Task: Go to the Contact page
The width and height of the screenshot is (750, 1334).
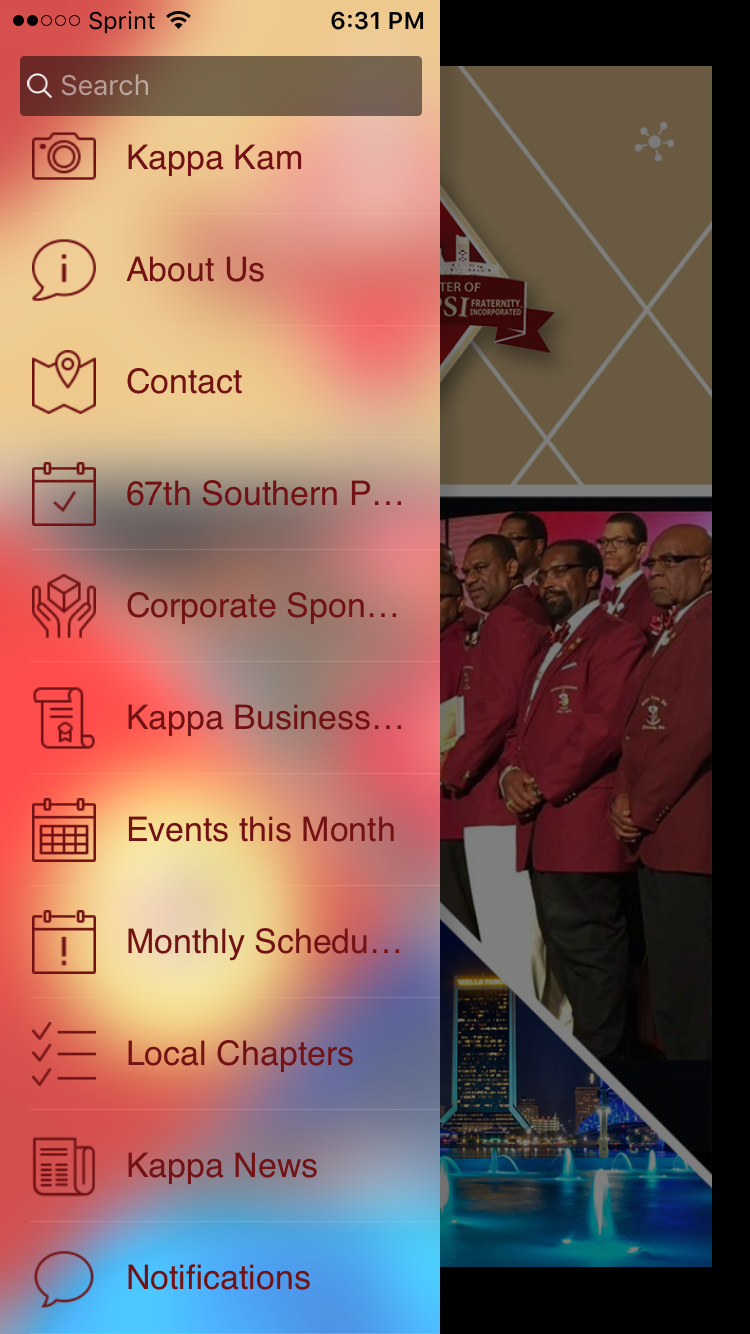Action: pos(184,382)
